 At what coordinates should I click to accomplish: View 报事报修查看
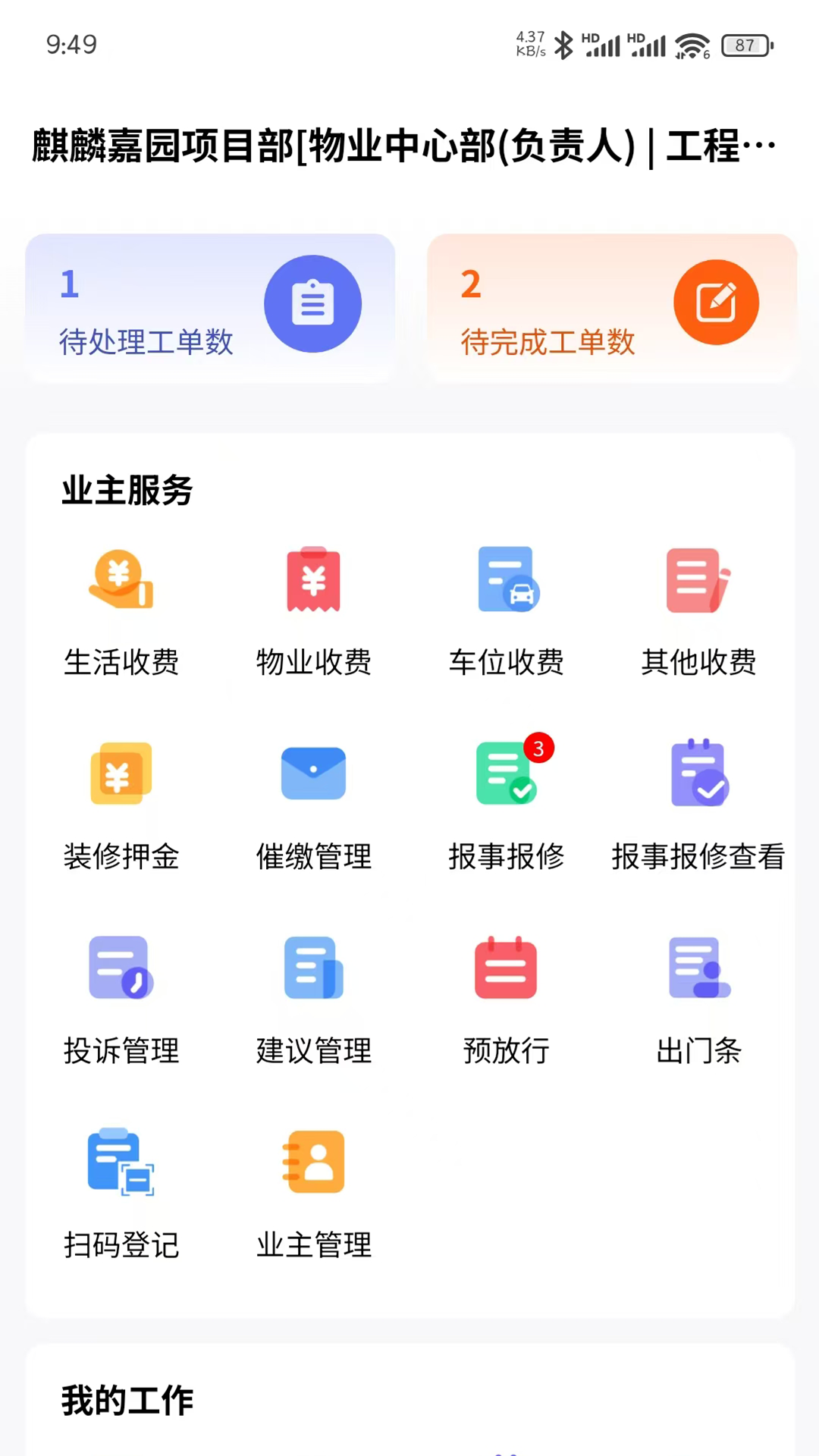point(698,805)
